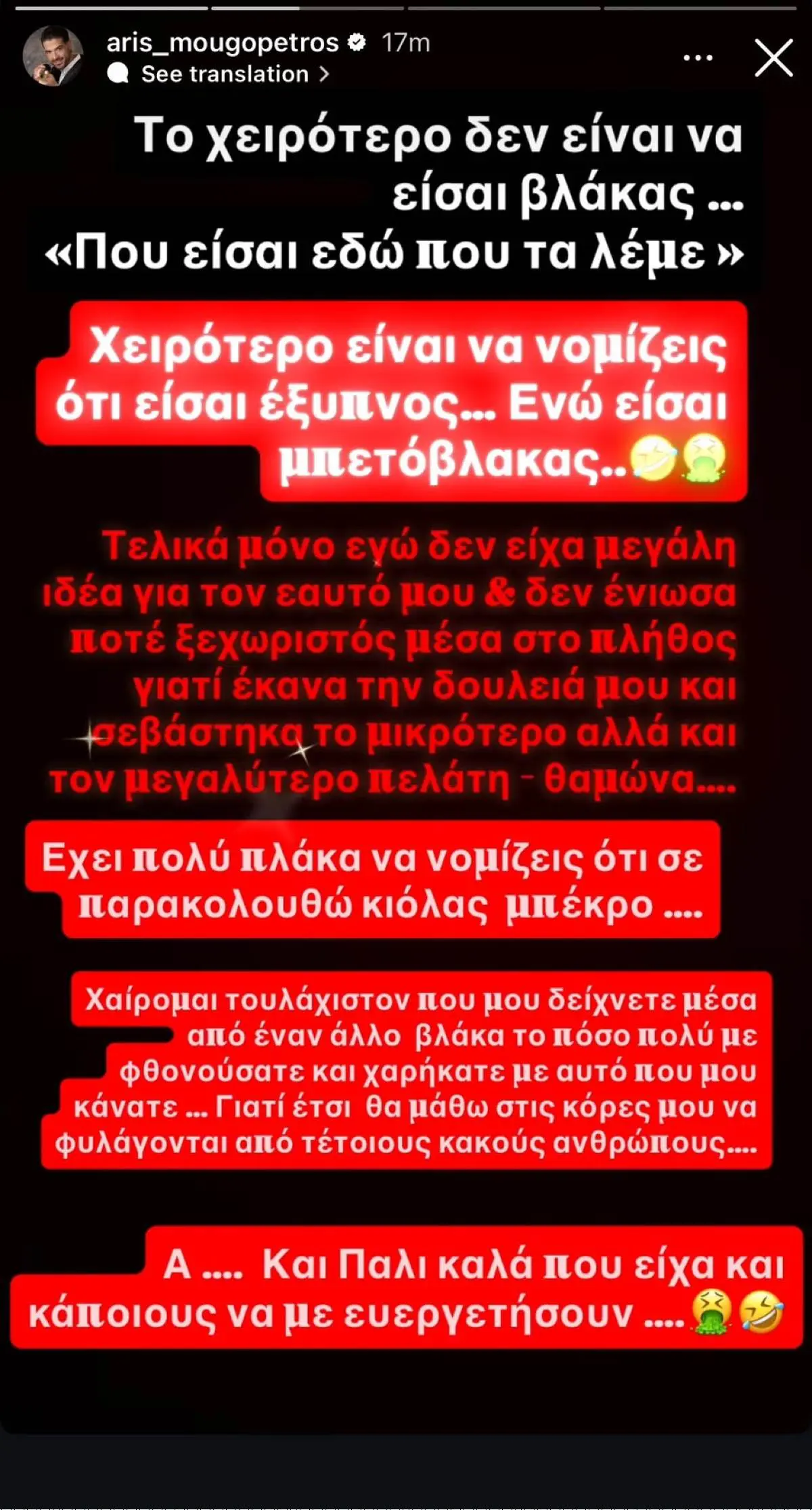Open aris_mougopetros profile picture
The width and height of the screenshot is (812, 1510).
(53, 57)
